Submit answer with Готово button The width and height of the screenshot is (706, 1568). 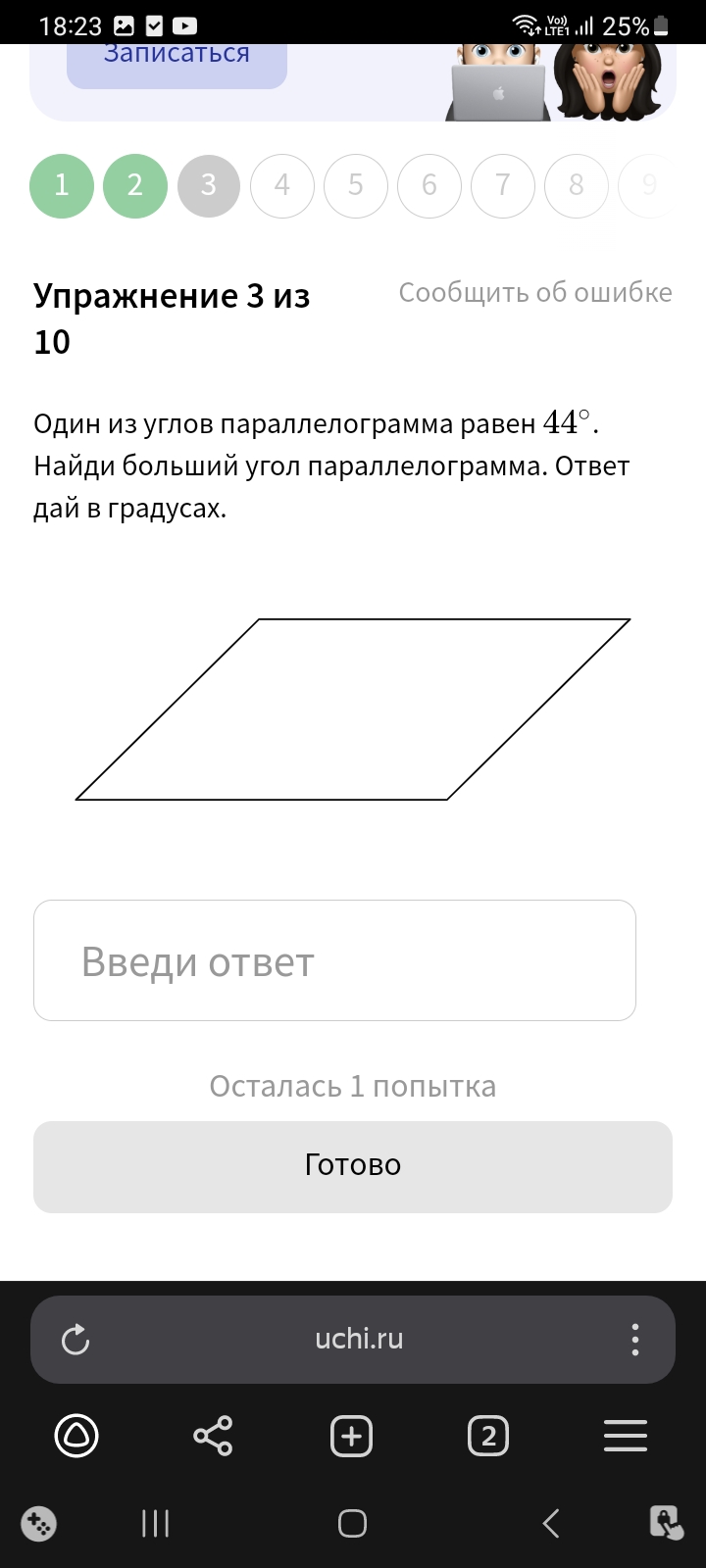point(353,1166)
